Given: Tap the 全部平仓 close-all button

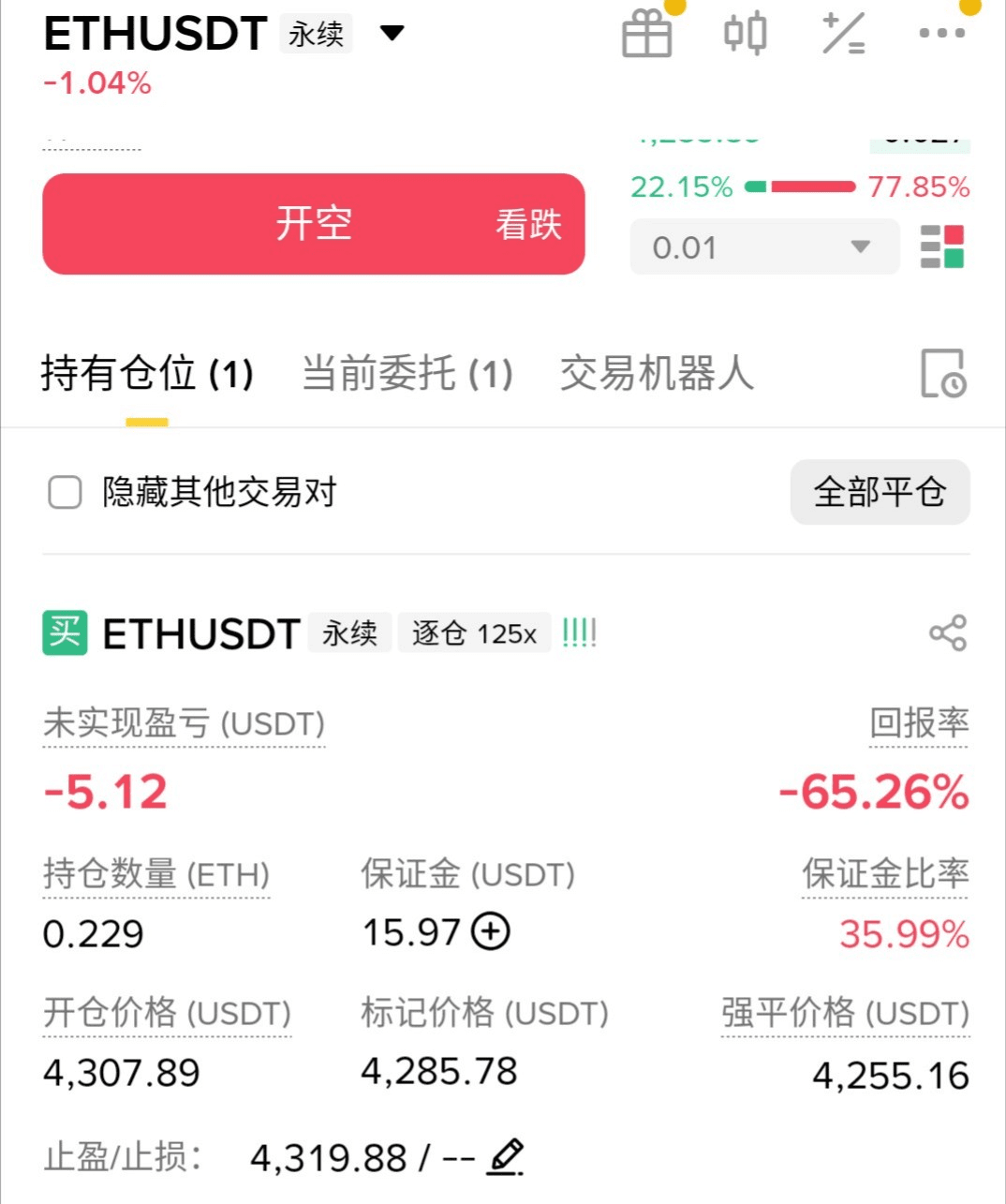Looking at the screenshot, I should tap(880, 492).
